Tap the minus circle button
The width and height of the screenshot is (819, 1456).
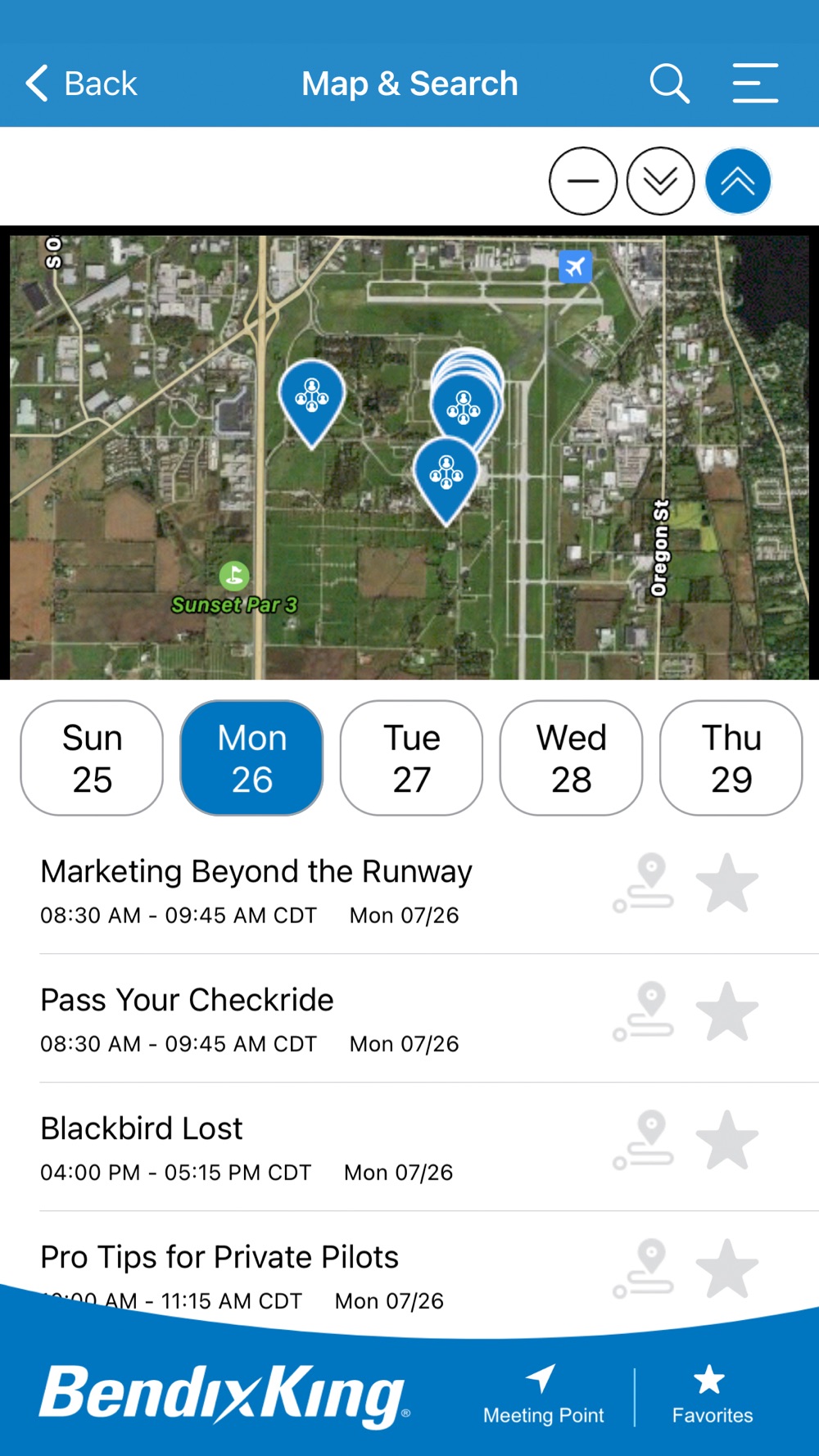click(583, 181)
